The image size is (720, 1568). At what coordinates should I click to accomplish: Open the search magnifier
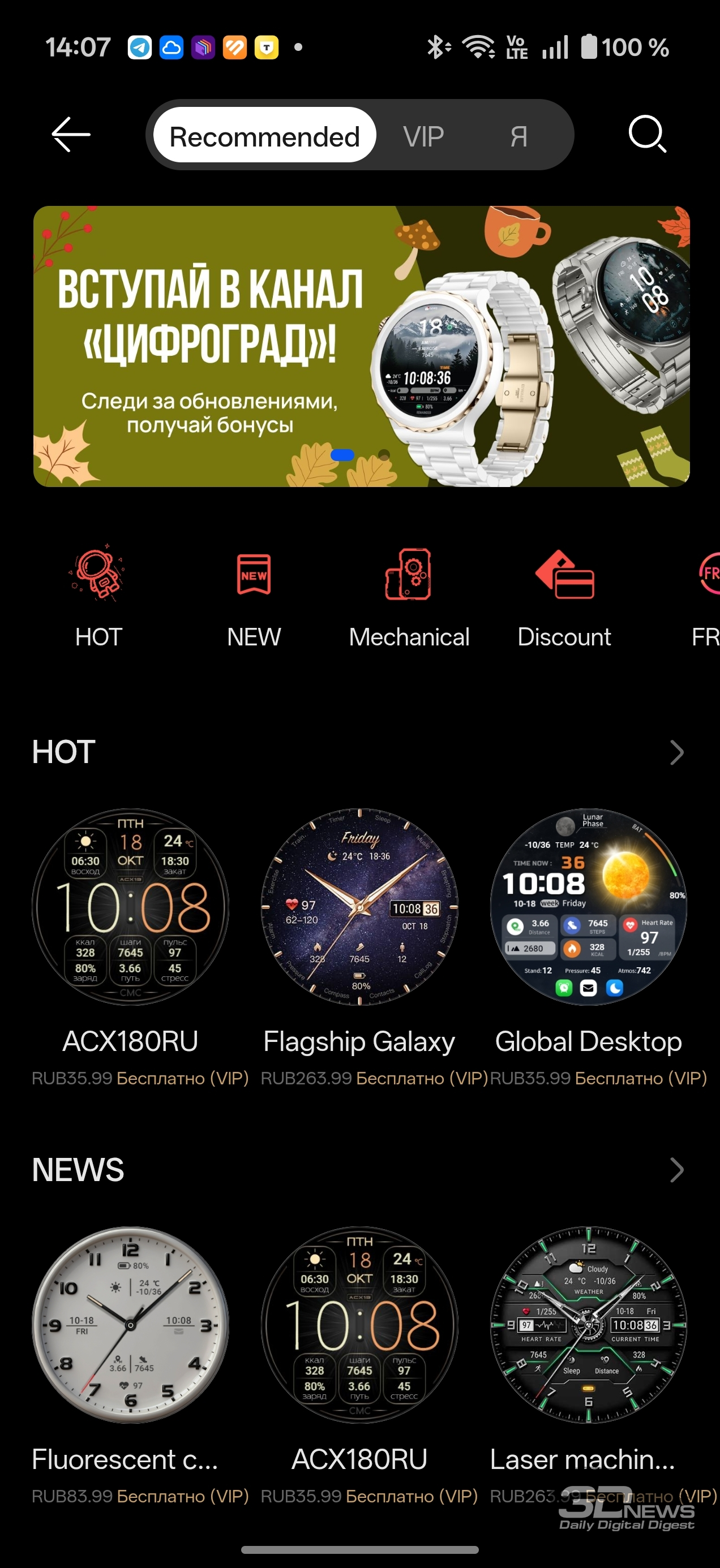point(647,134)
